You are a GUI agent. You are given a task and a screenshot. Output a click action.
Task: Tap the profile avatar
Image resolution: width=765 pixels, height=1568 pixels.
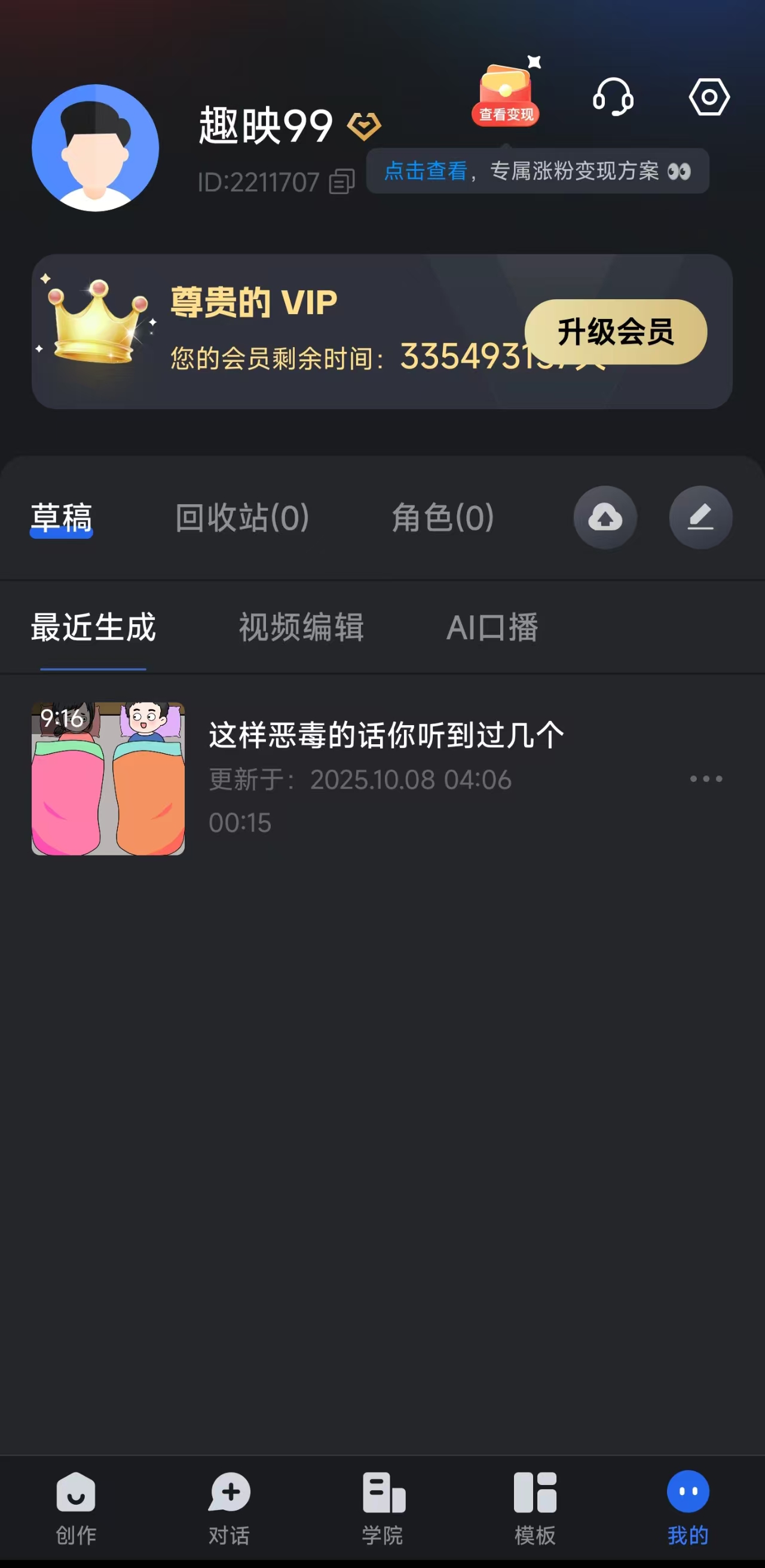96,148
